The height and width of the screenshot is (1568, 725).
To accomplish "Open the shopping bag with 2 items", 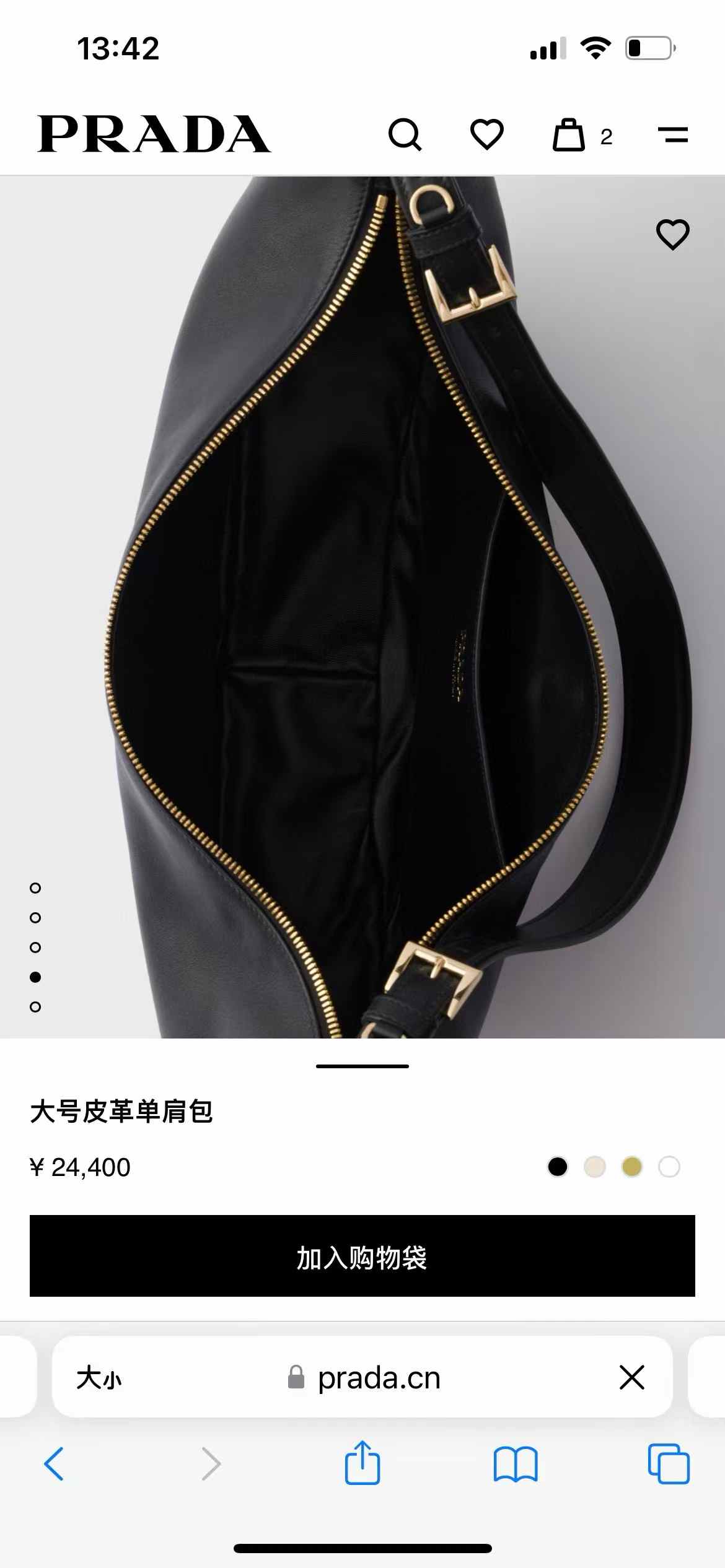I will (569, 135).
